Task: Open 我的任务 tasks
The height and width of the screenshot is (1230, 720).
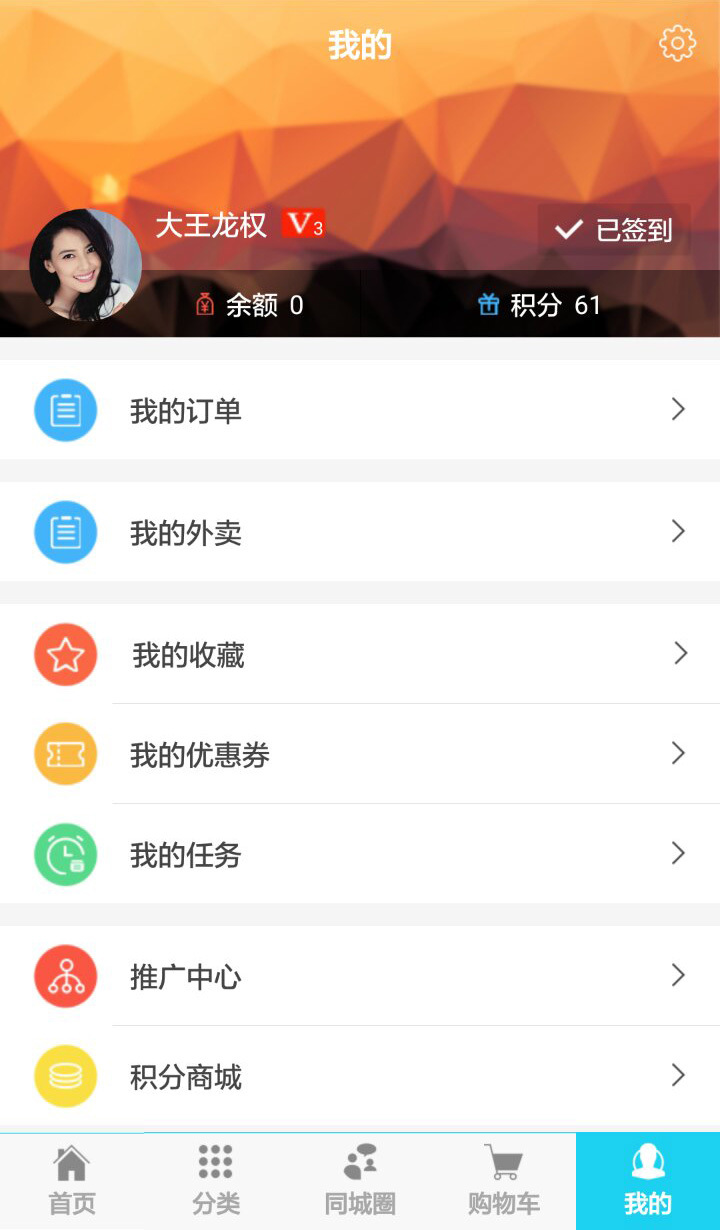Action: (x=360, y=855)
